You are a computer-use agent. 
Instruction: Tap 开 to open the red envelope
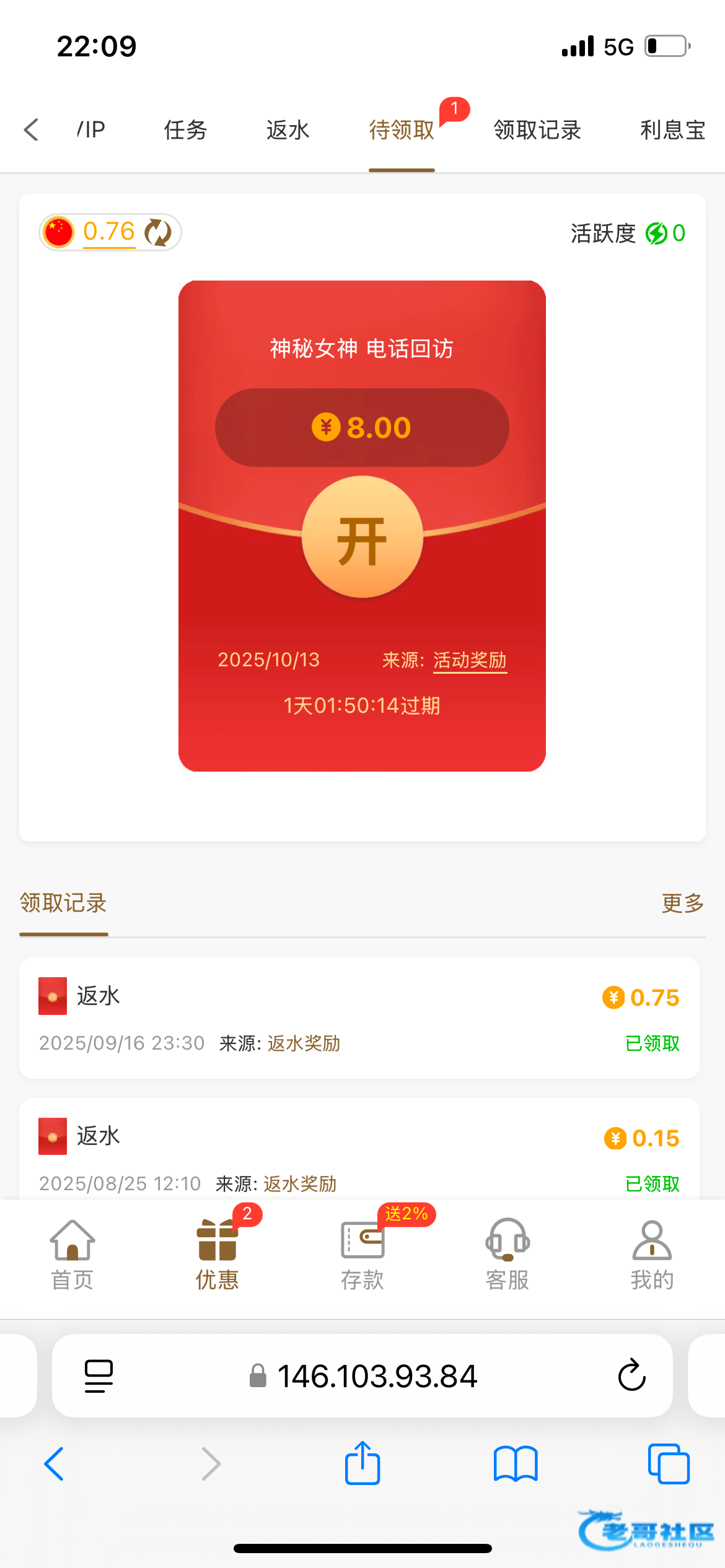tap(362, 538)
